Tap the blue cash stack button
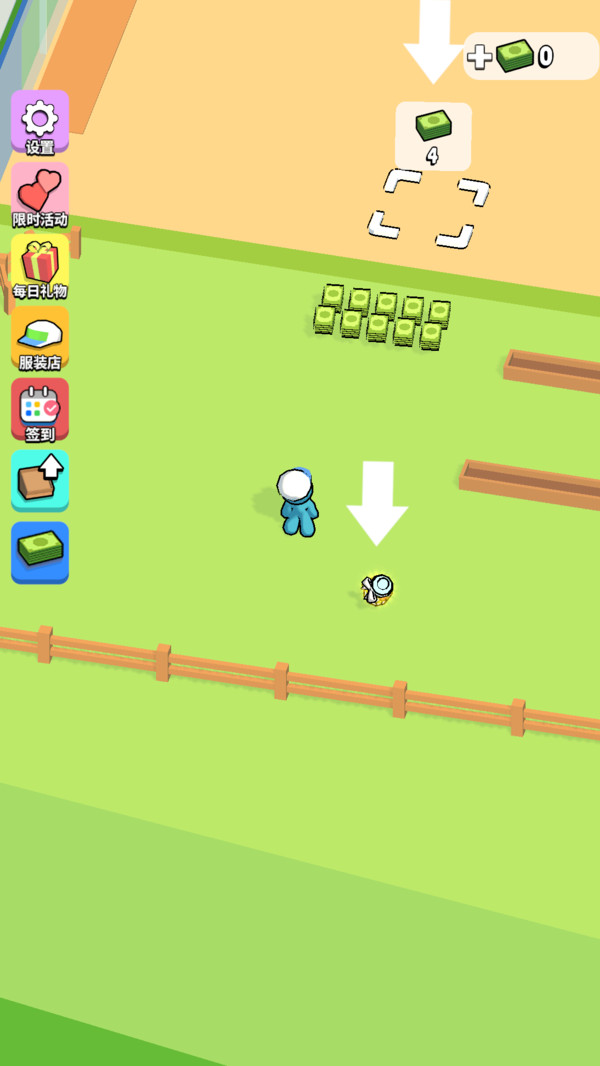600x1066 pixels. click(40, 552)
